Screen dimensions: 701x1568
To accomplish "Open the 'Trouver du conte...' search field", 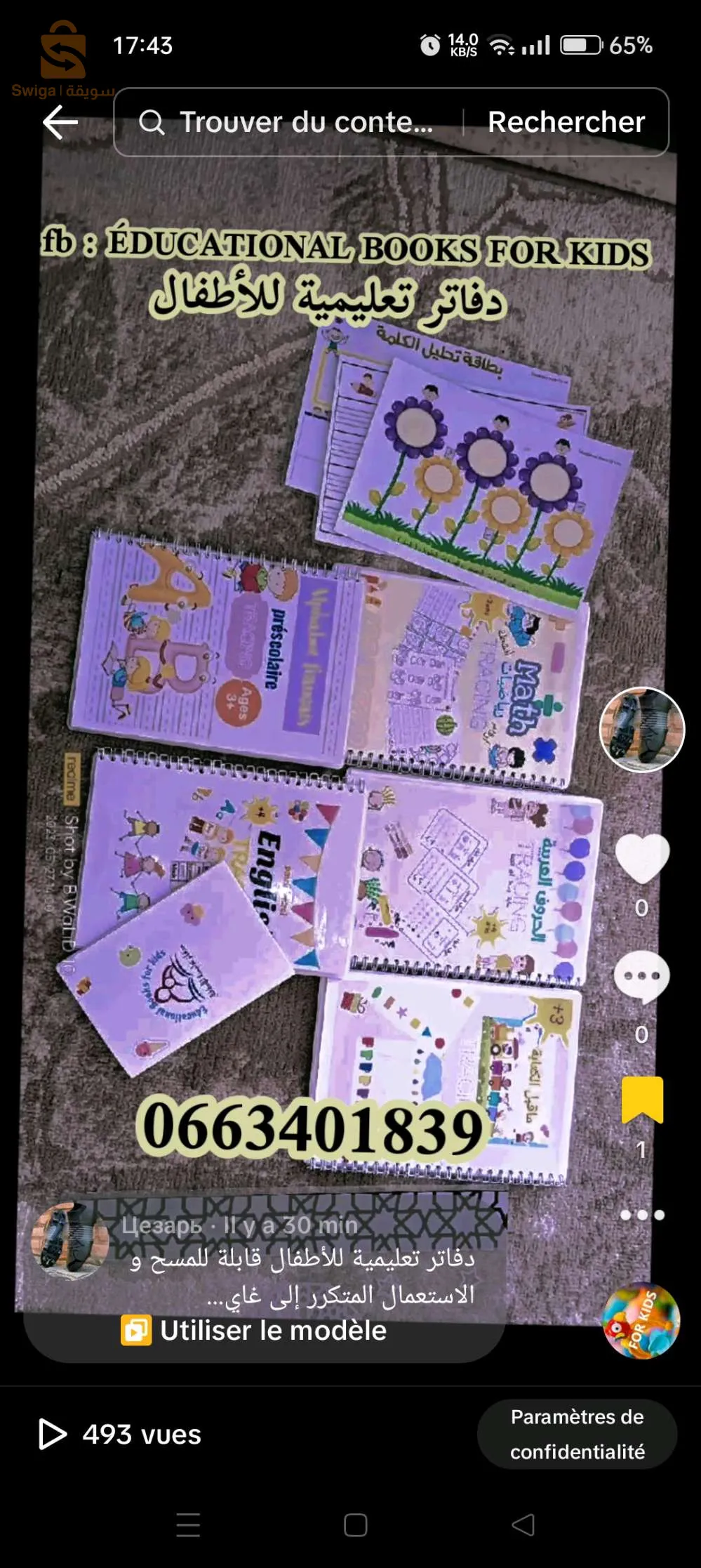I will [288, 122].
